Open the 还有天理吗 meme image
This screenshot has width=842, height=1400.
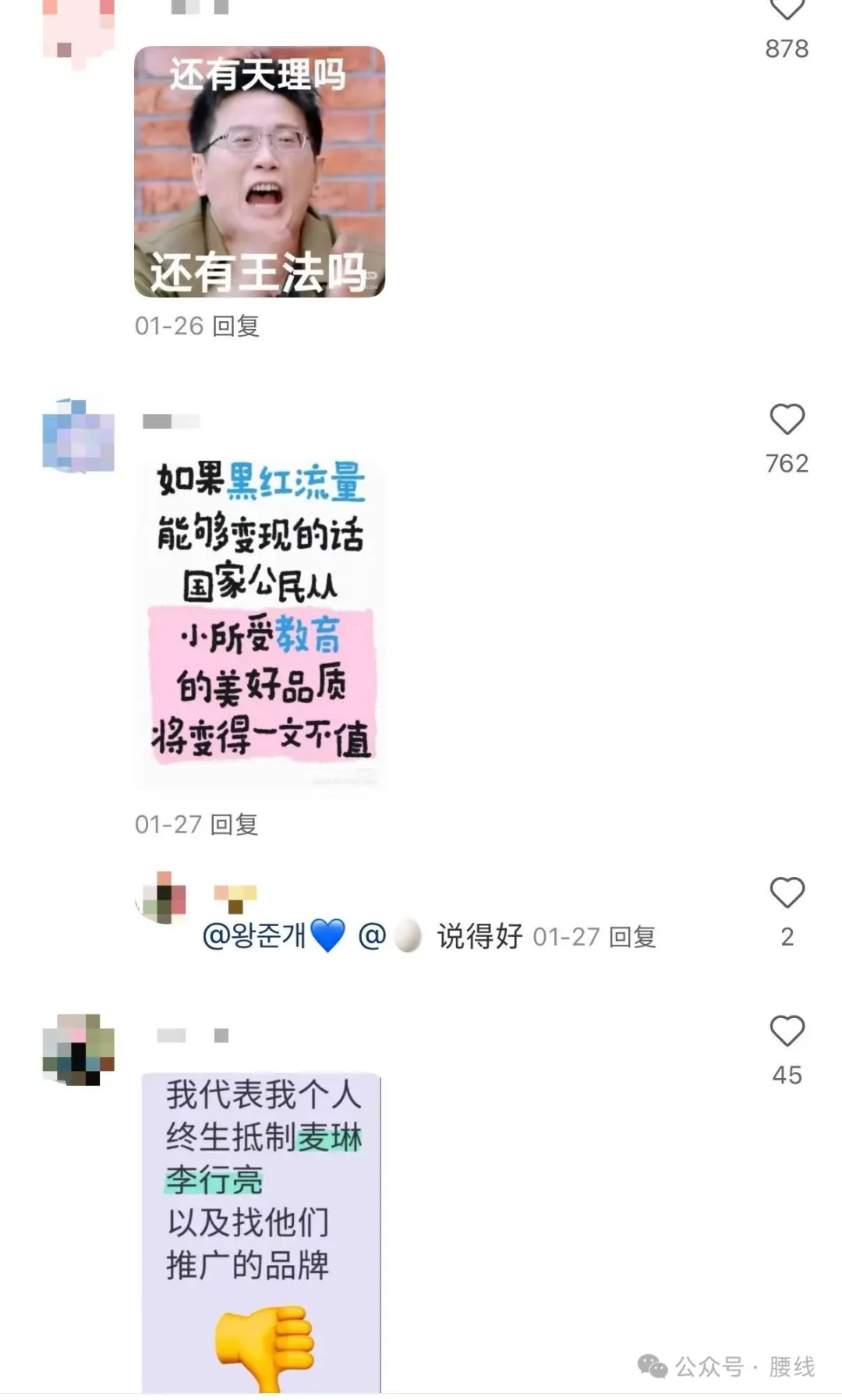(x=260, y=171)
